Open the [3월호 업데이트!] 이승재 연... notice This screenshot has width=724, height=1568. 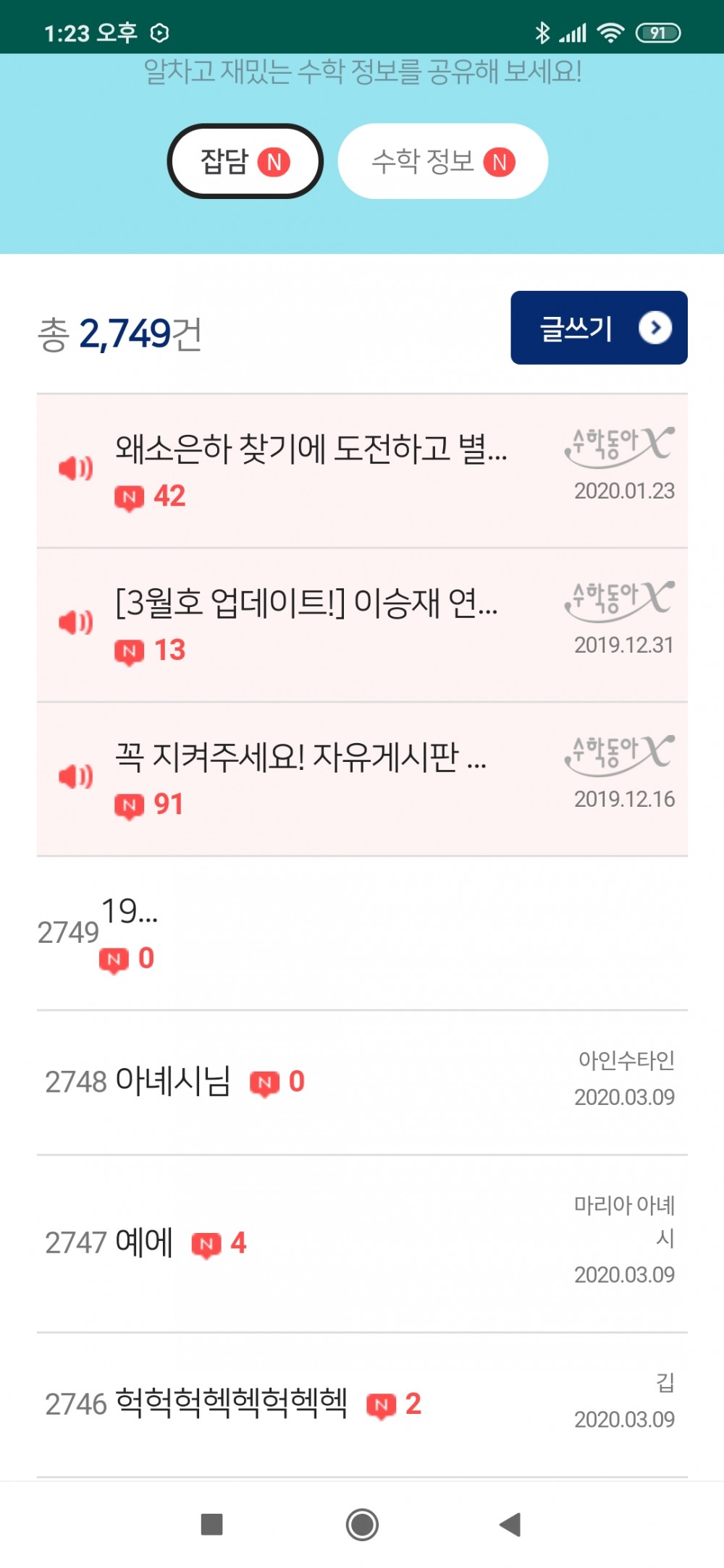(x=362, y=625)
